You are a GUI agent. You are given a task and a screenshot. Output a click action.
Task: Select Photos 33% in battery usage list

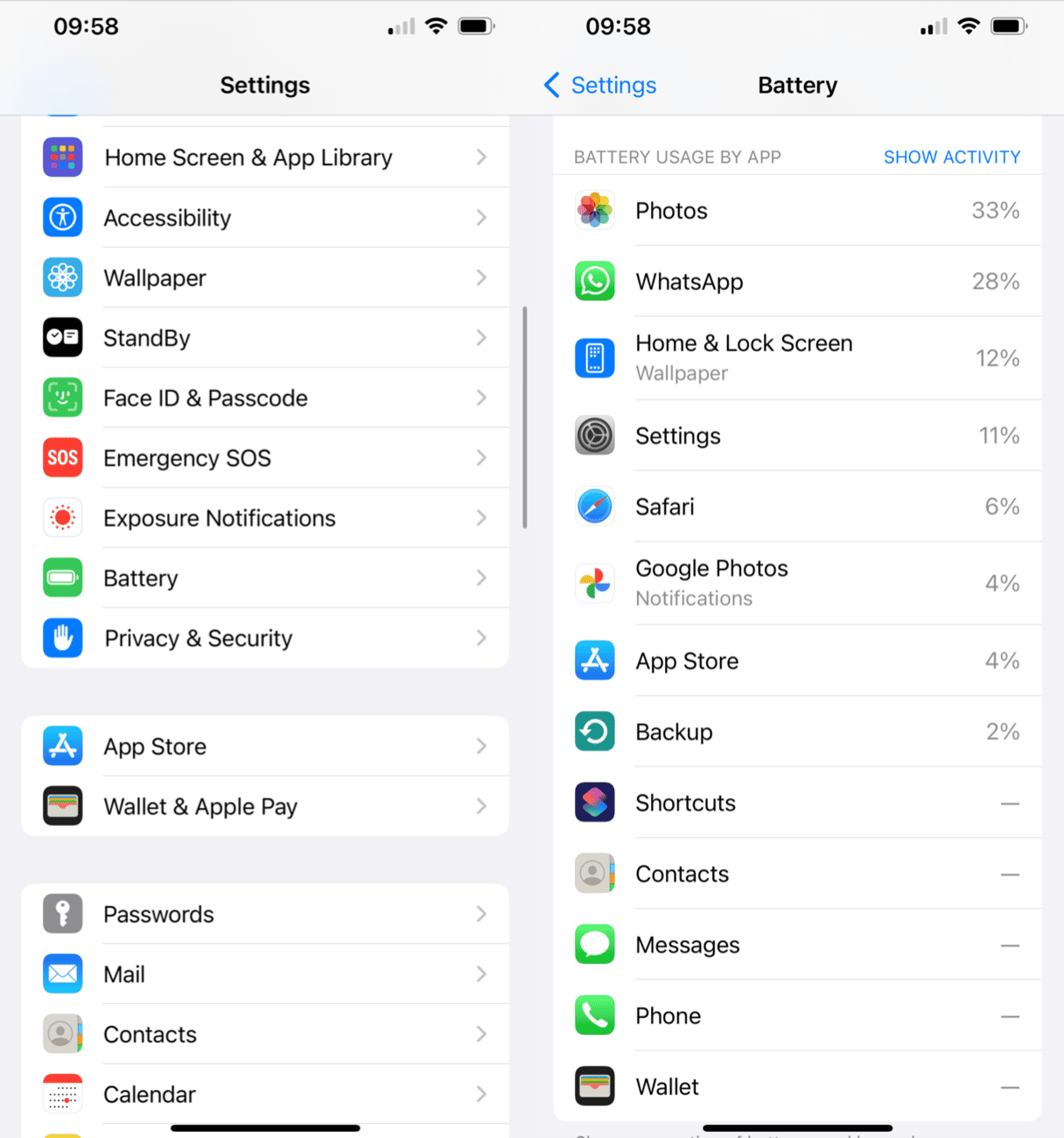pos(796,211)
